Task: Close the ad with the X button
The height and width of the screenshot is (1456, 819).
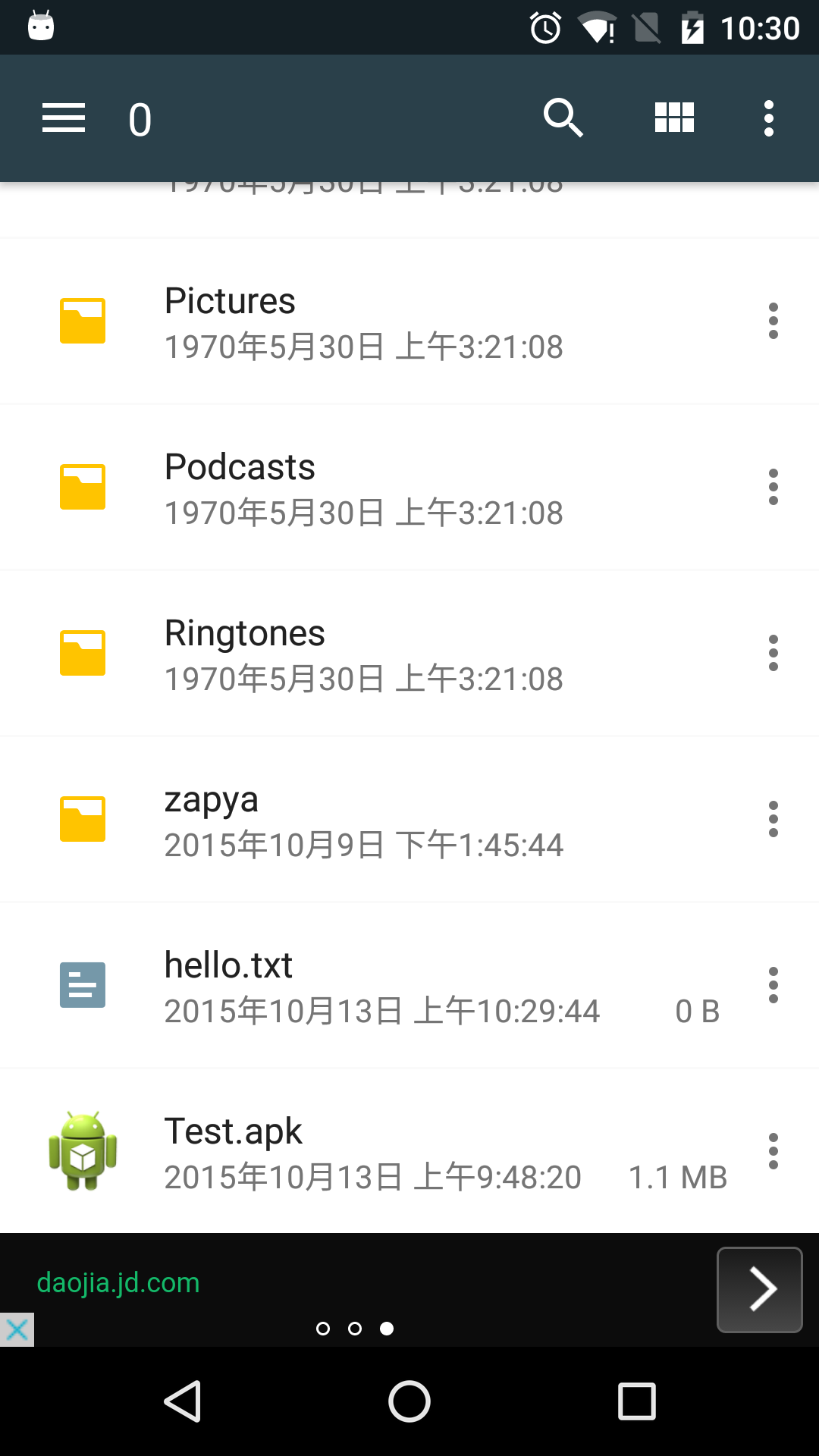Action: [16, 1329]
